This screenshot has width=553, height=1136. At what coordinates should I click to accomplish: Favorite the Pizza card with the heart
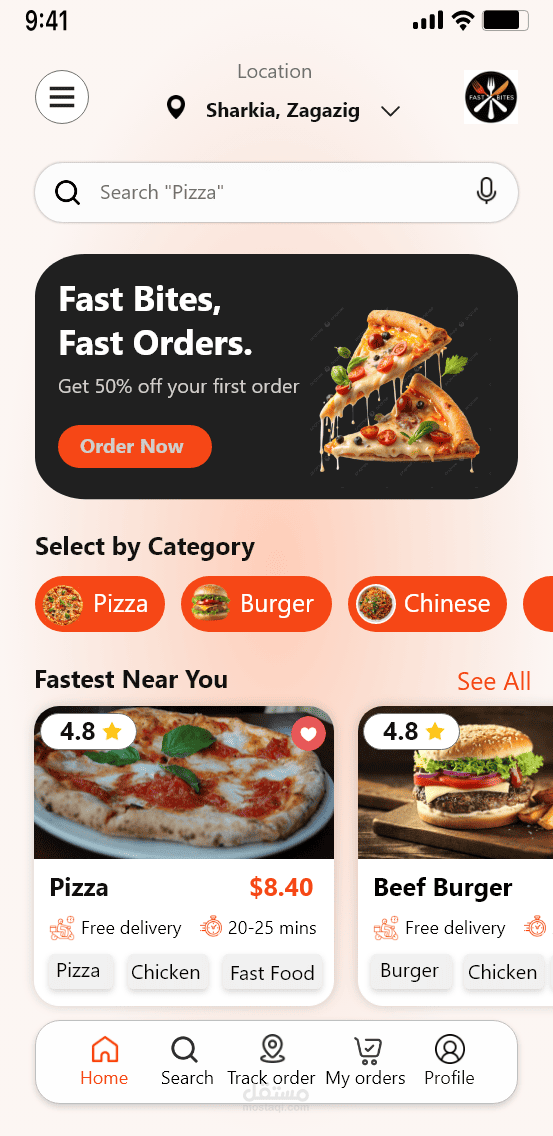pyautogui.click(x=309, y=734)
